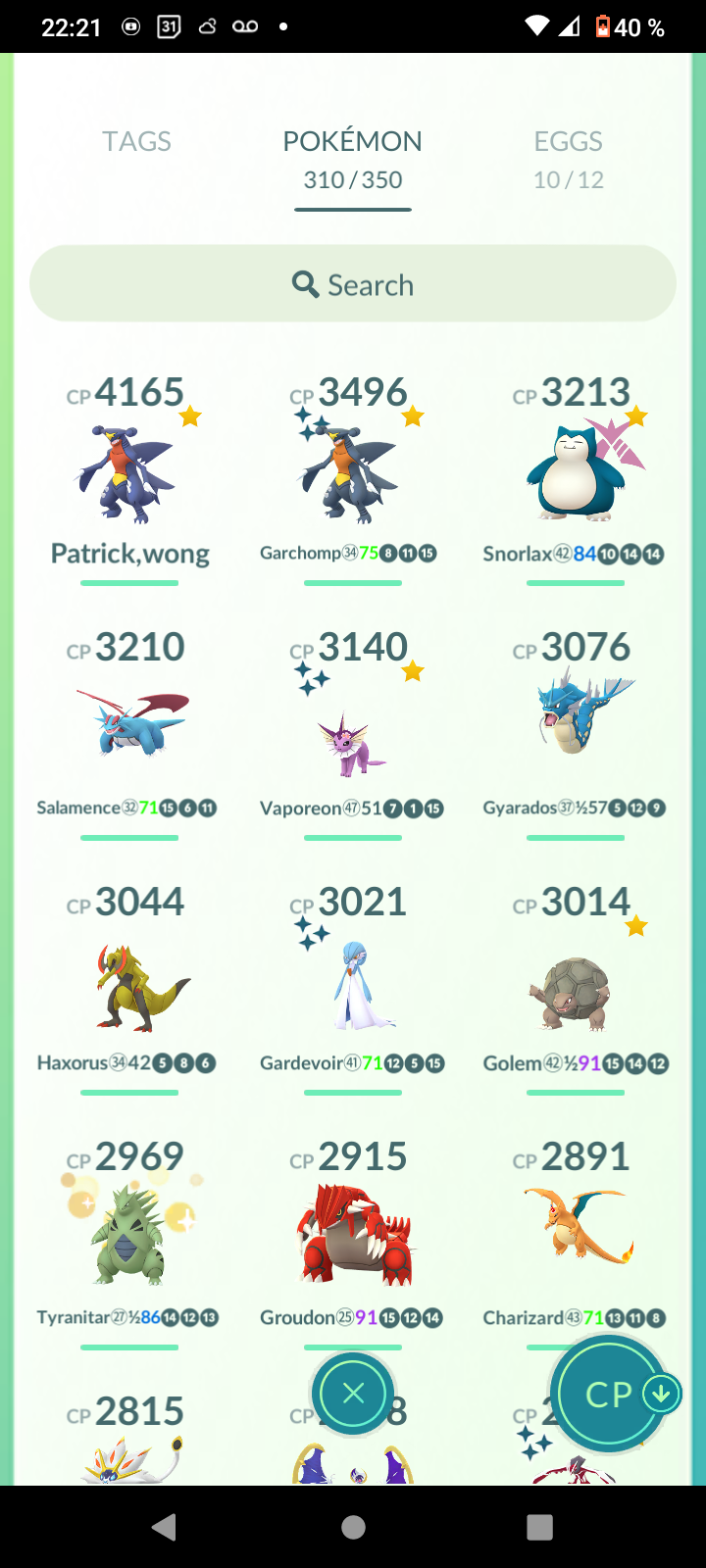The height and width of the screenshot is (1568, 706).
Task: Switch to the Tags tab
Action: 136,142
